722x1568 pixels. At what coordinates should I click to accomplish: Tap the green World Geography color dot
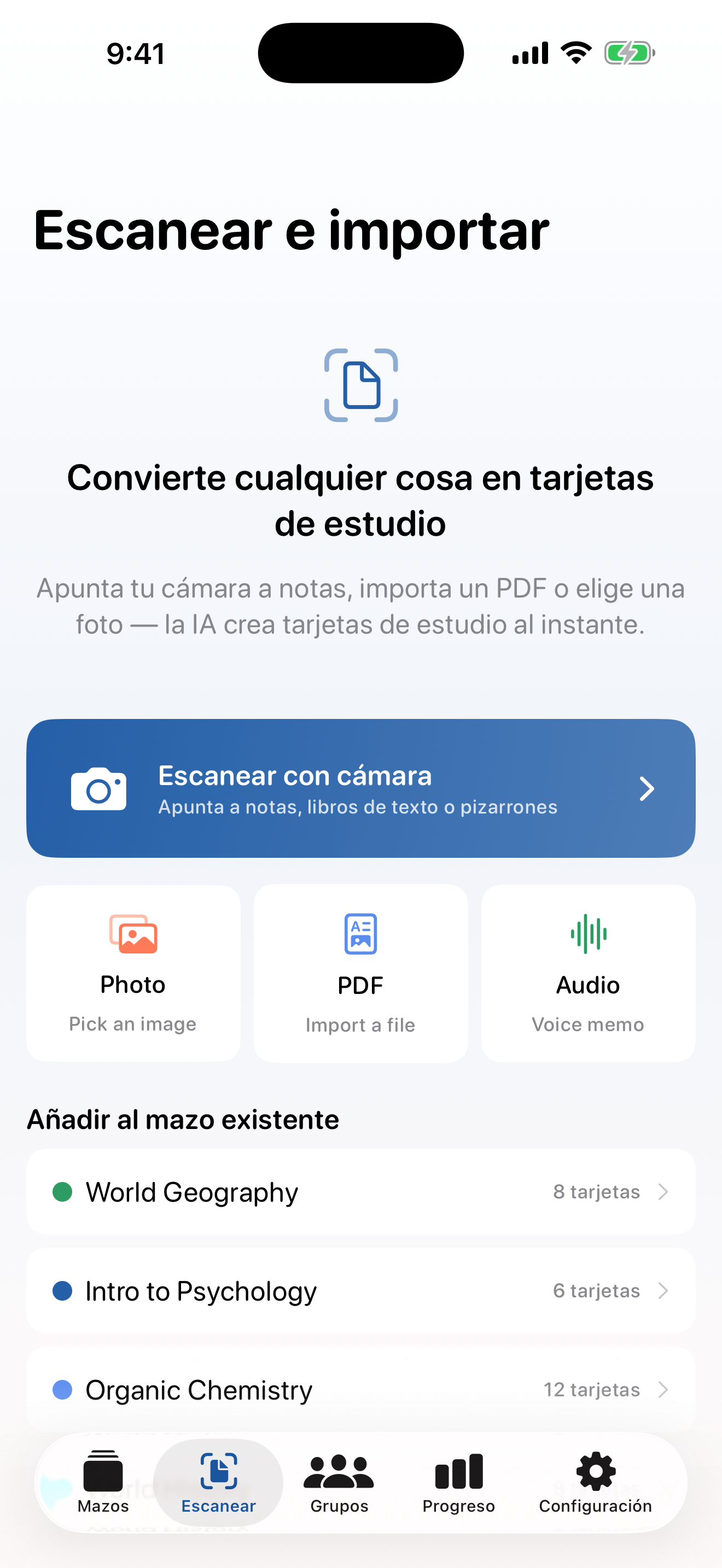point(63,1192)
